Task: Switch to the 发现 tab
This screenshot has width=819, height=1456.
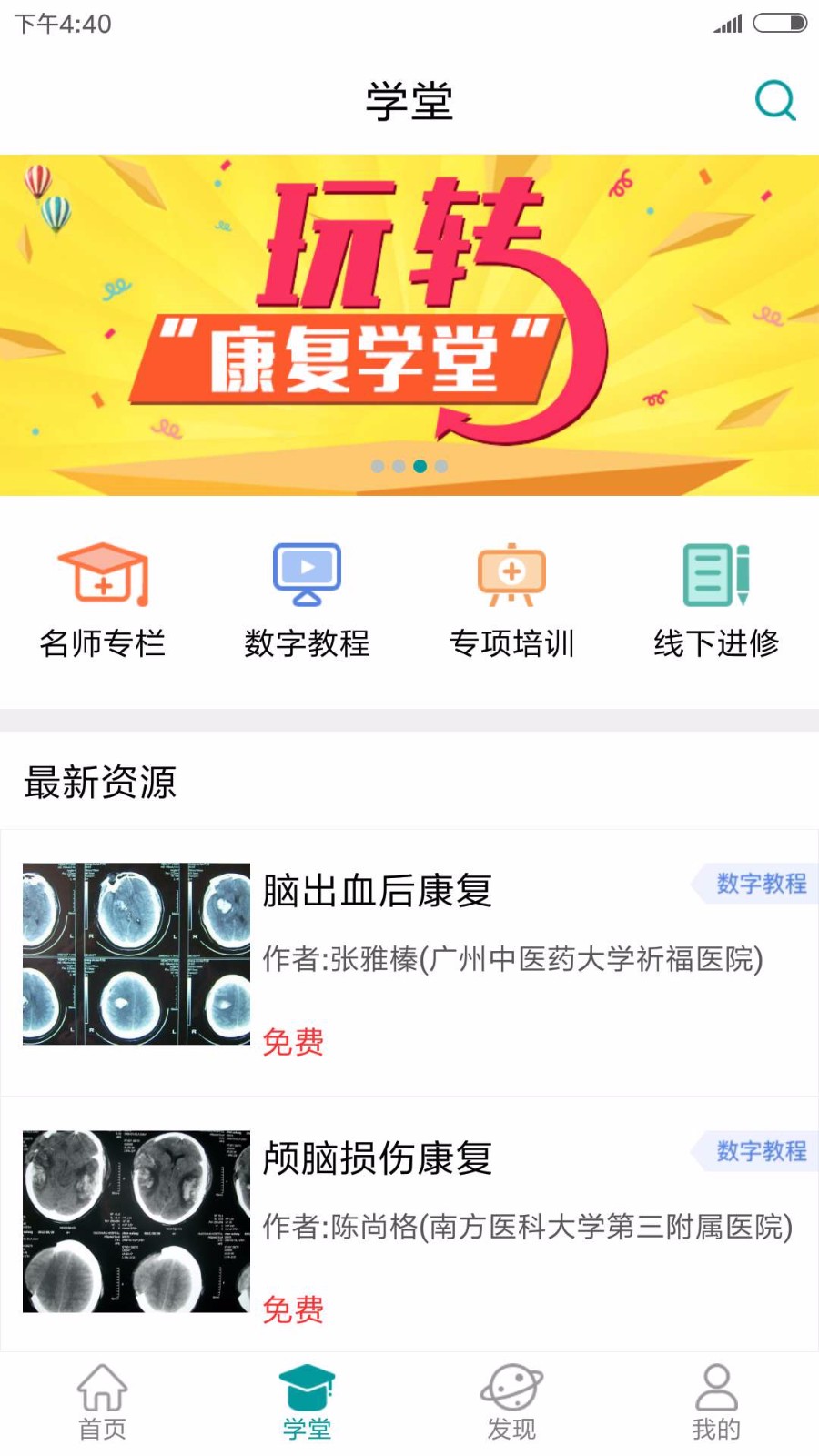Action: pos(511,1403)
